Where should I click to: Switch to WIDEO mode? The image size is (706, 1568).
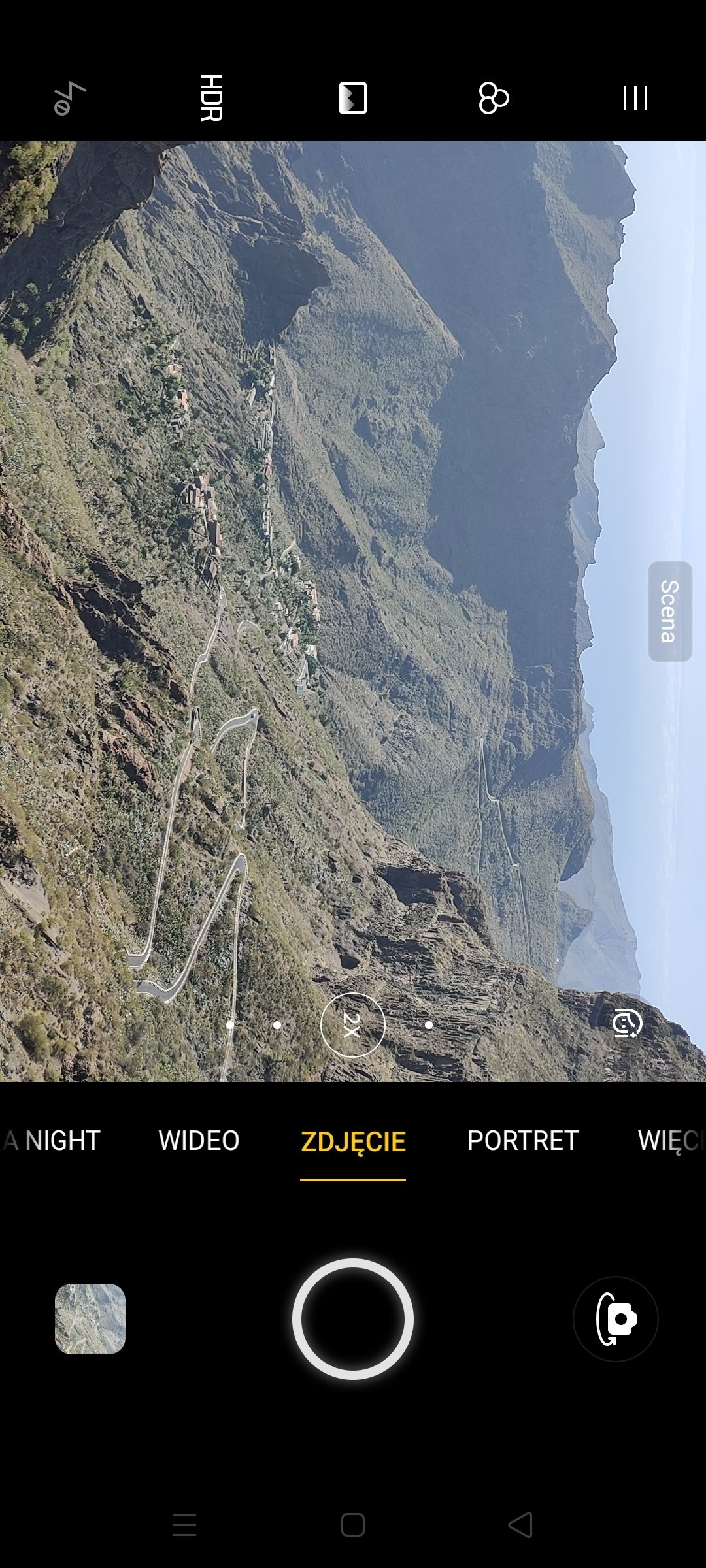click(x=199, y=1141)
